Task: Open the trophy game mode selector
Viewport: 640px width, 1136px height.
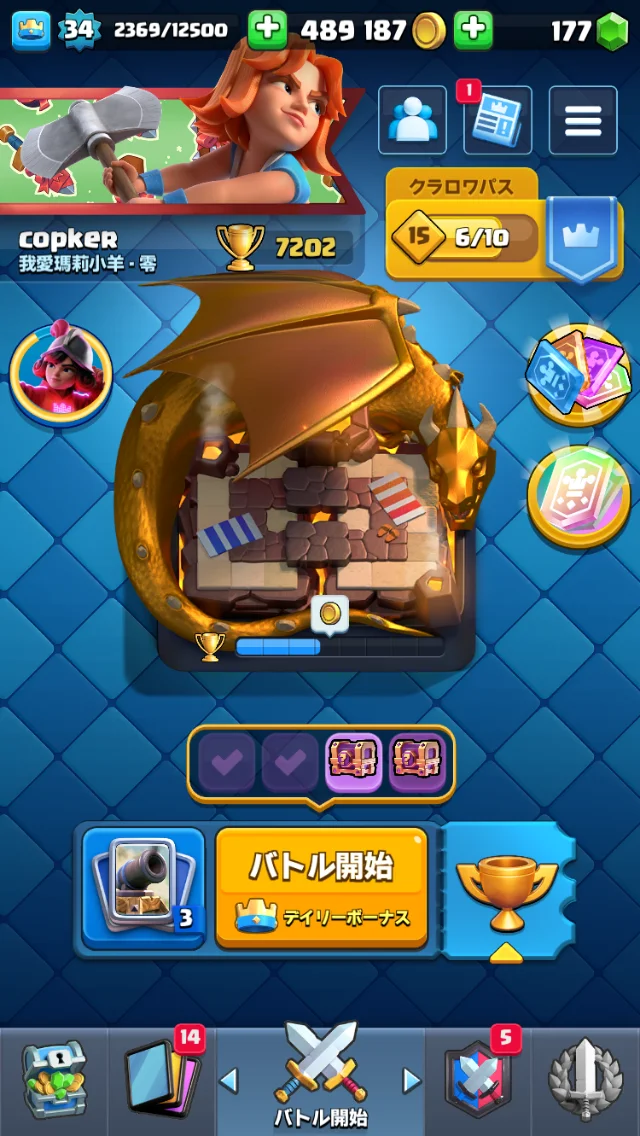Action: pyautogui.click(x=507, y=893)
